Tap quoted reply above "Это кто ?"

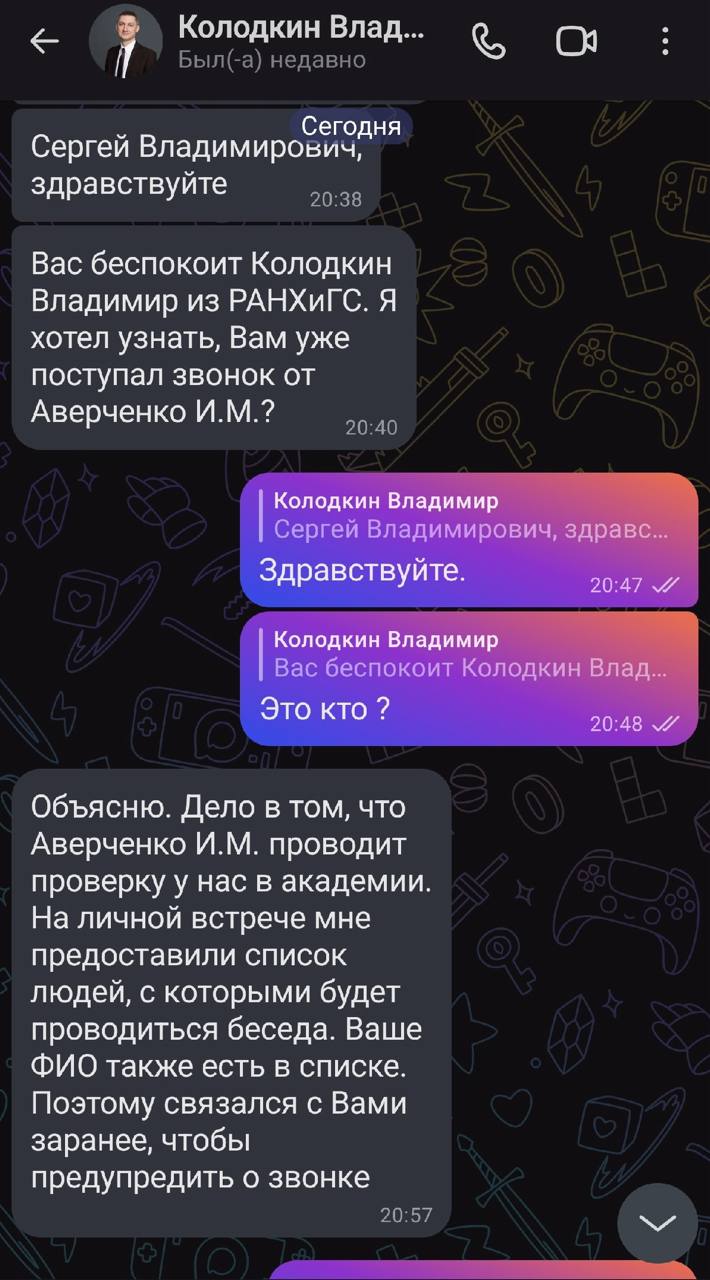click(x=470, y=654)
